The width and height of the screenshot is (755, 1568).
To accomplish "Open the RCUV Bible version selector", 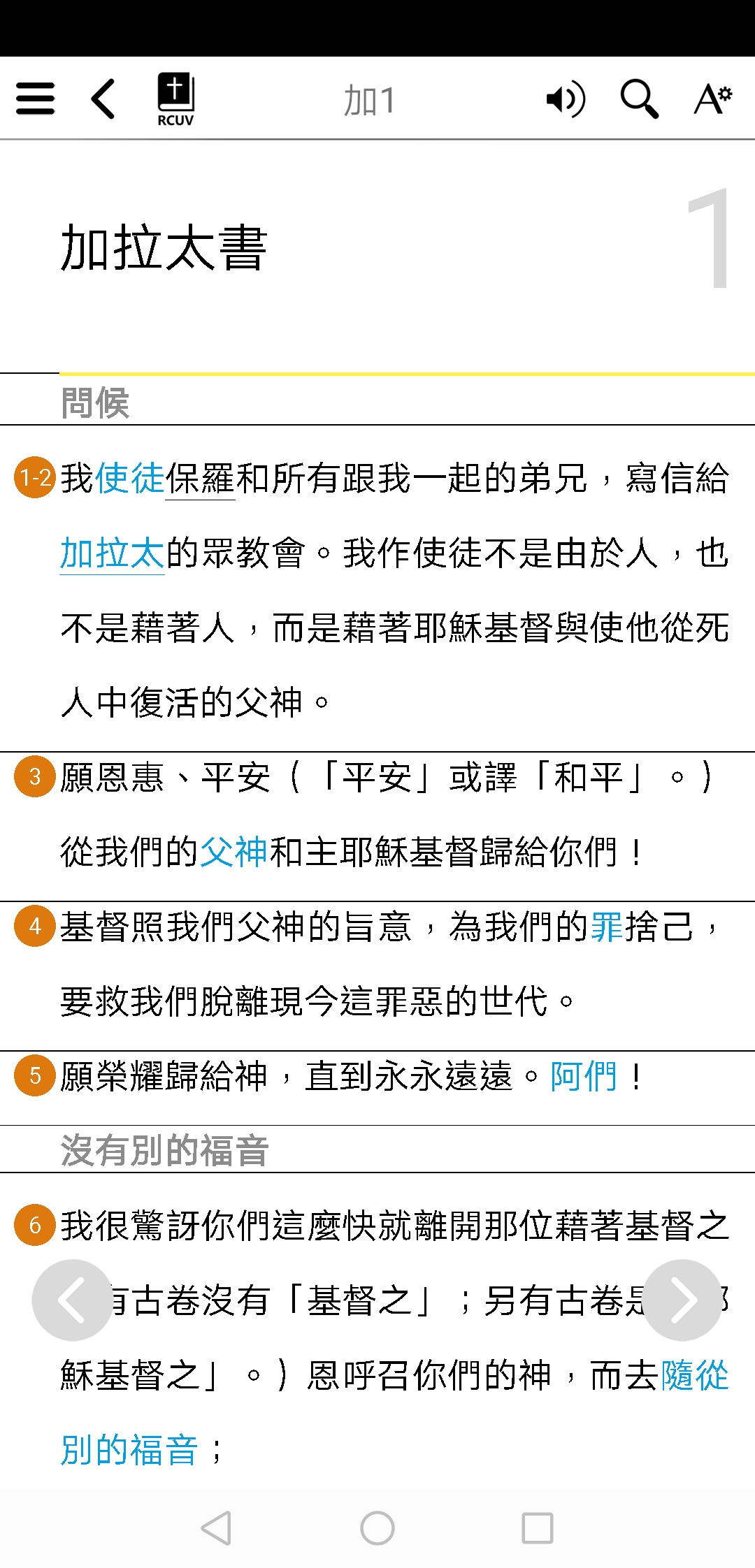I will (x=175, y=99).
